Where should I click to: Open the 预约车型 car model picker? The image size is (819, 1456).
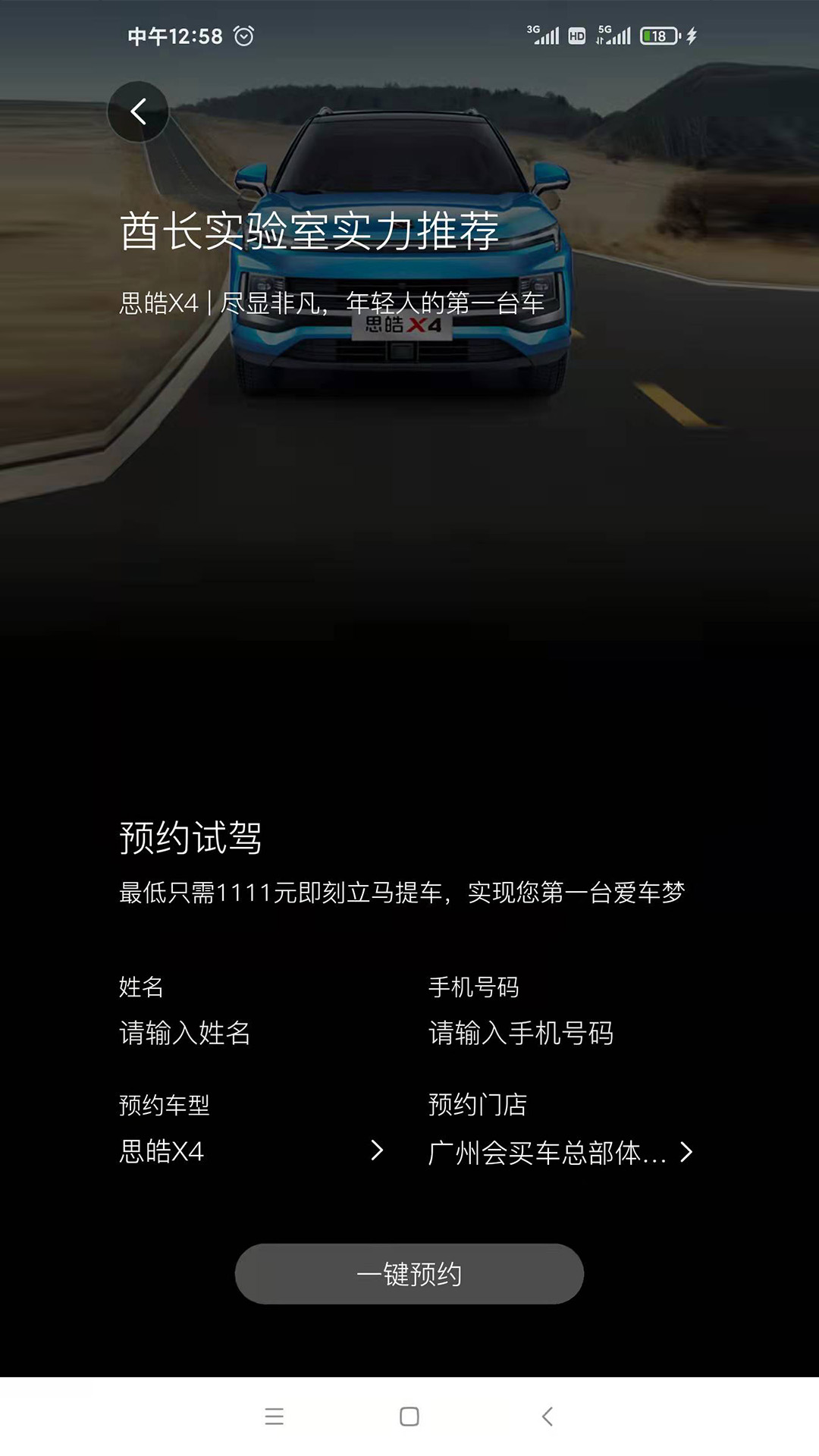[252, 1151]
